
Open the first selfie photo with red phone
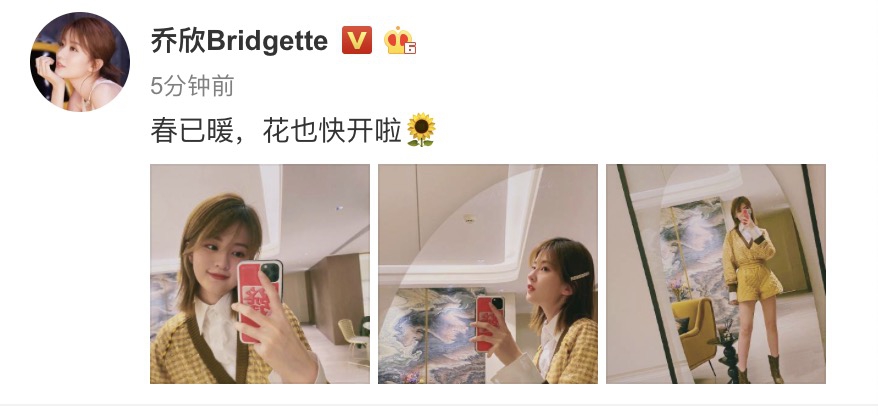pos(259,274)
